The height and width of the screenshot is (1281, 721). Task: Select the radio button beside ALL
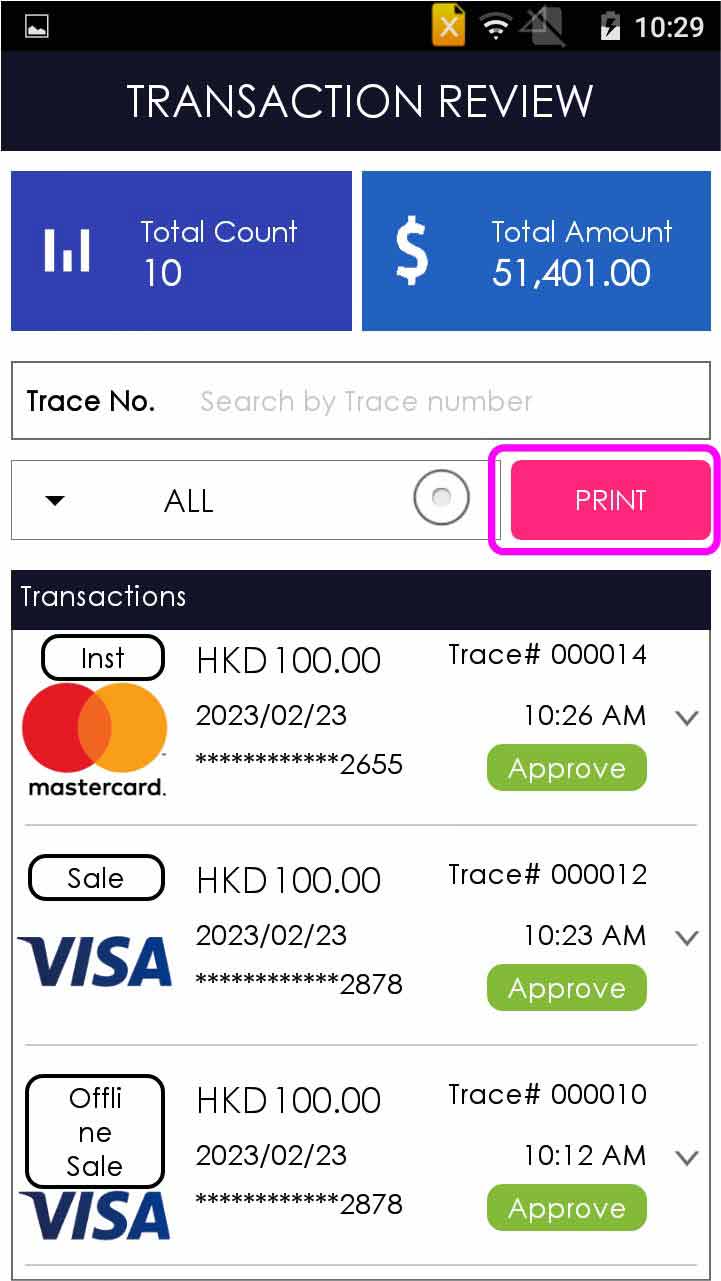coord(441,497)
